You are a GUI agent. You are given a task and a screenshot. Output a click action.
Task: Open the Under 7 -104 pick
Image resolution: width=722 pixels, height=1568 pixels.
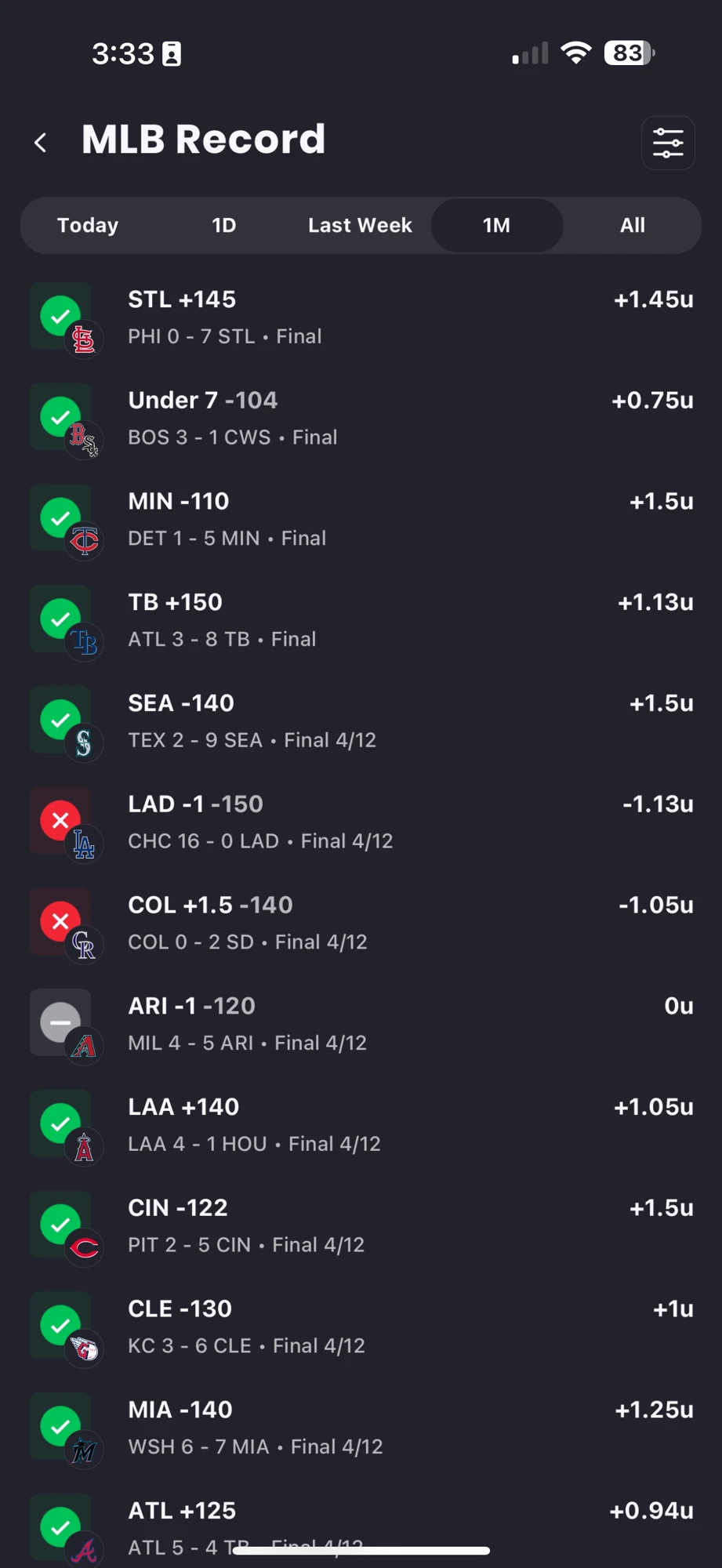click(x=361, y=419)
